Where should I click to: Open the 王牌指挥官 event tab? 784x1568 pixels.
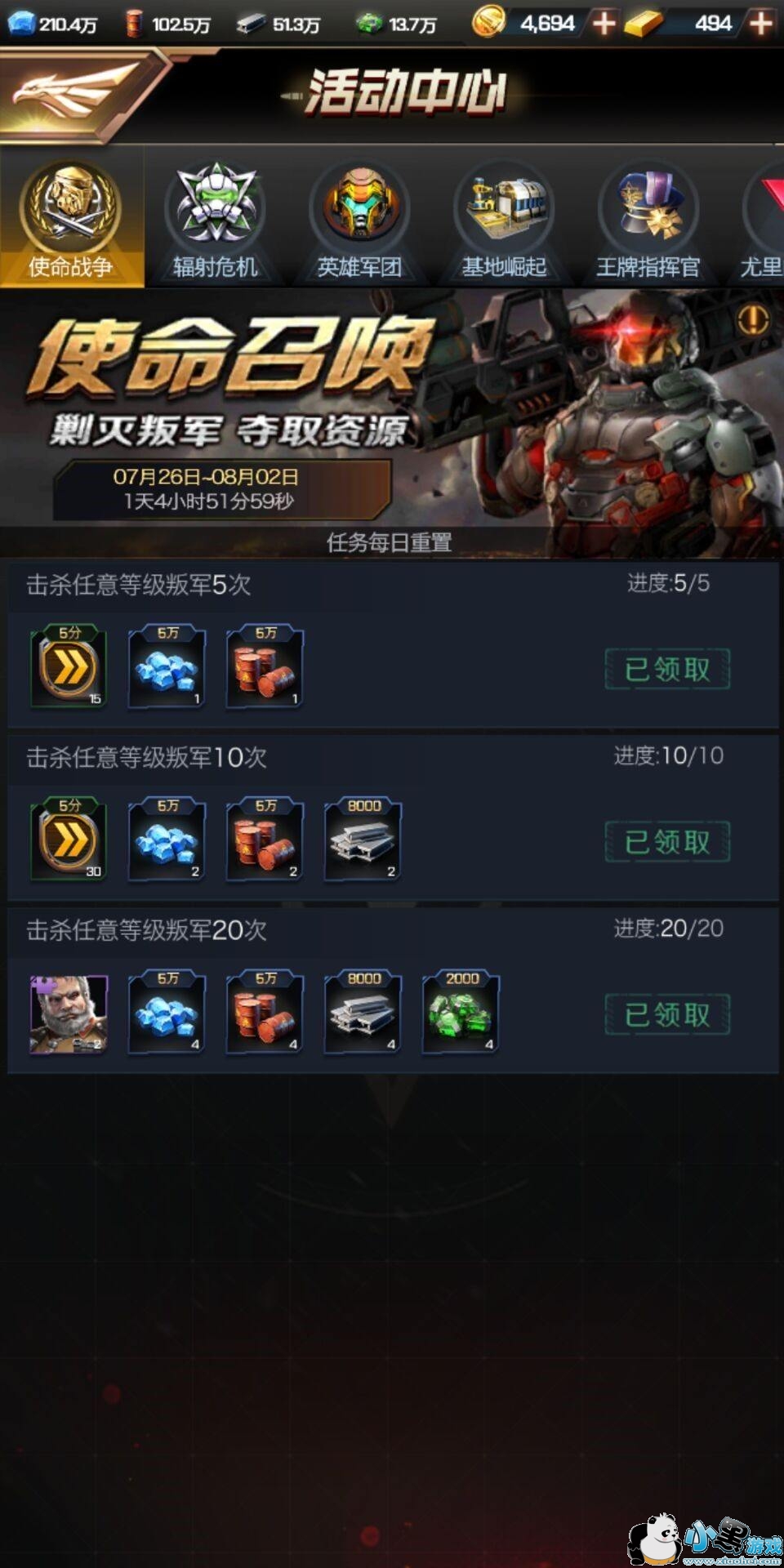(648, 220)
